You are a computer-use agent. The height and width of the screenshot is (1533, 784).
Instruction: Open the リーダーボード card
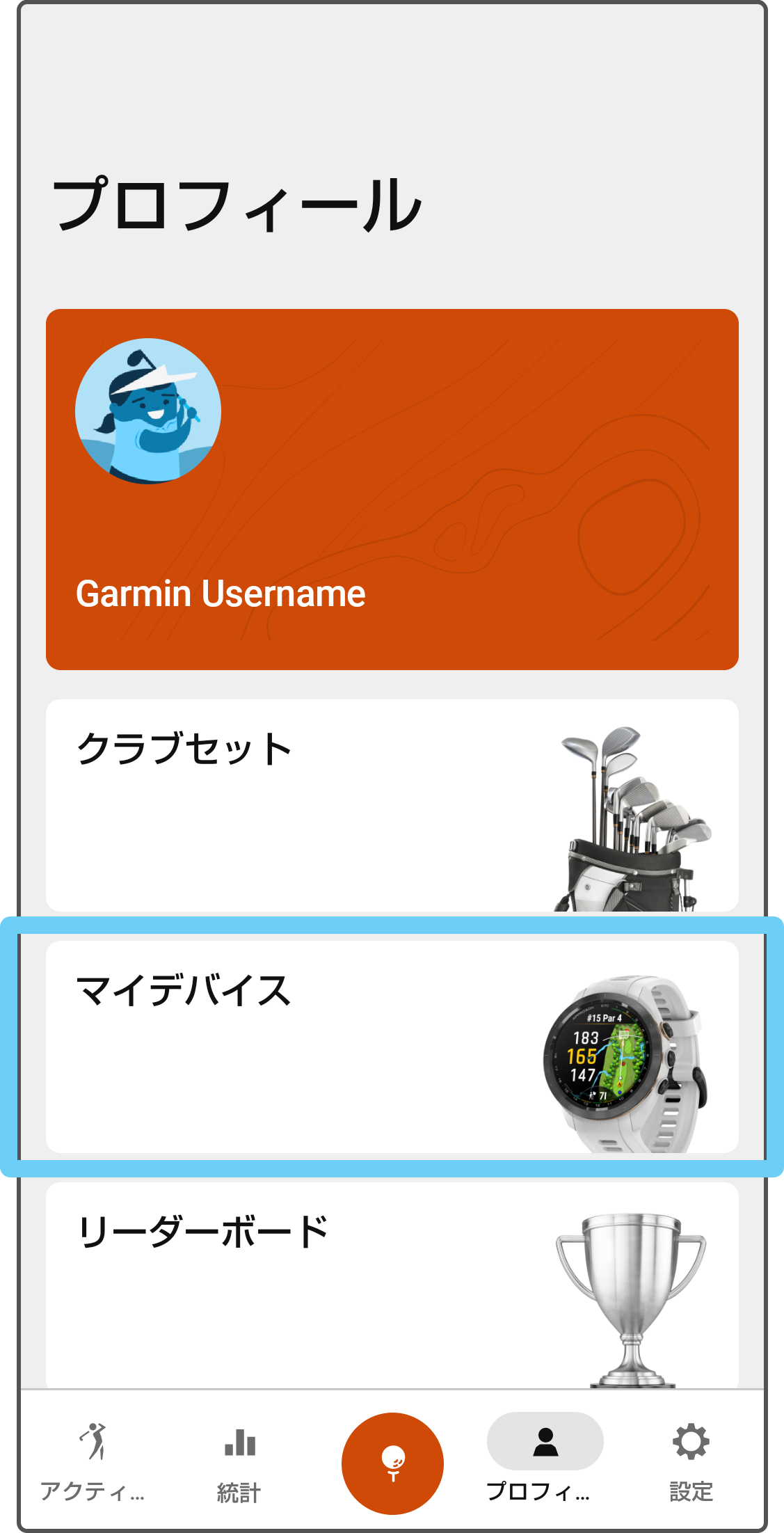(x=392, y=1284)
